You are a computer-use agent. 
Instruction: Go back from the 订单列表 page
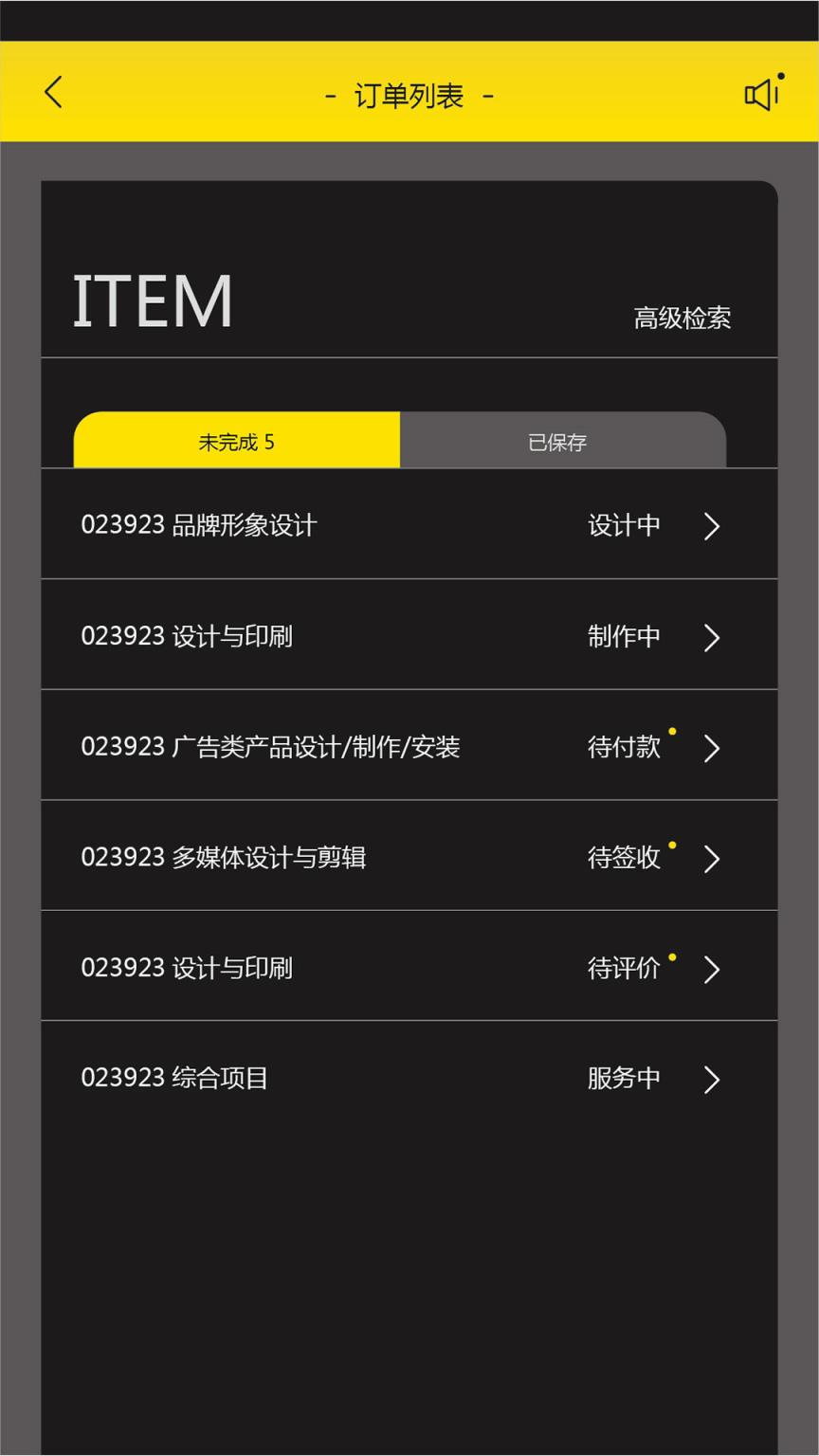(x=53, y=93)
